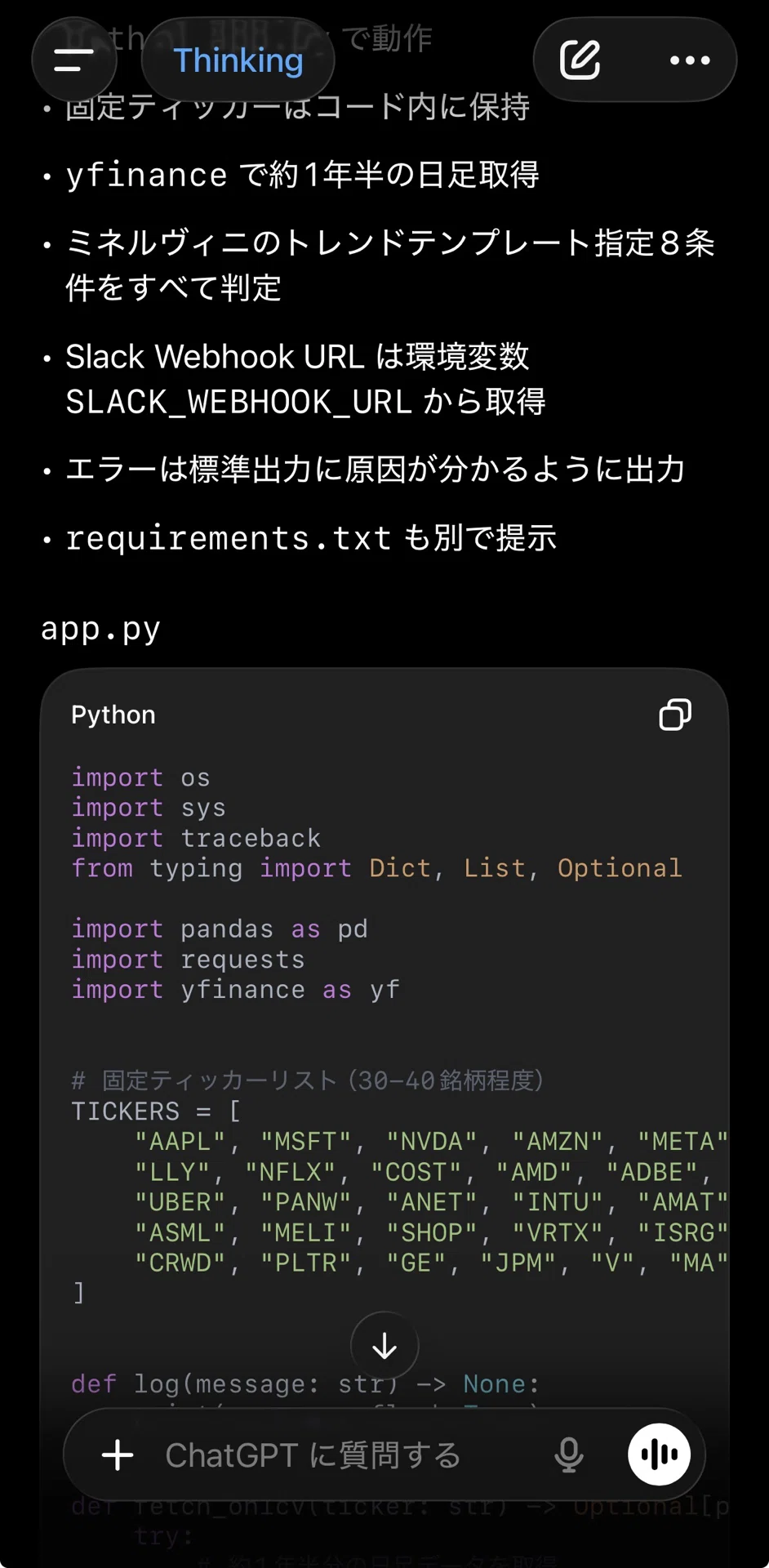Tap the plus attach button
This screenshot has height=1568, width=769.
[118, 1454]
